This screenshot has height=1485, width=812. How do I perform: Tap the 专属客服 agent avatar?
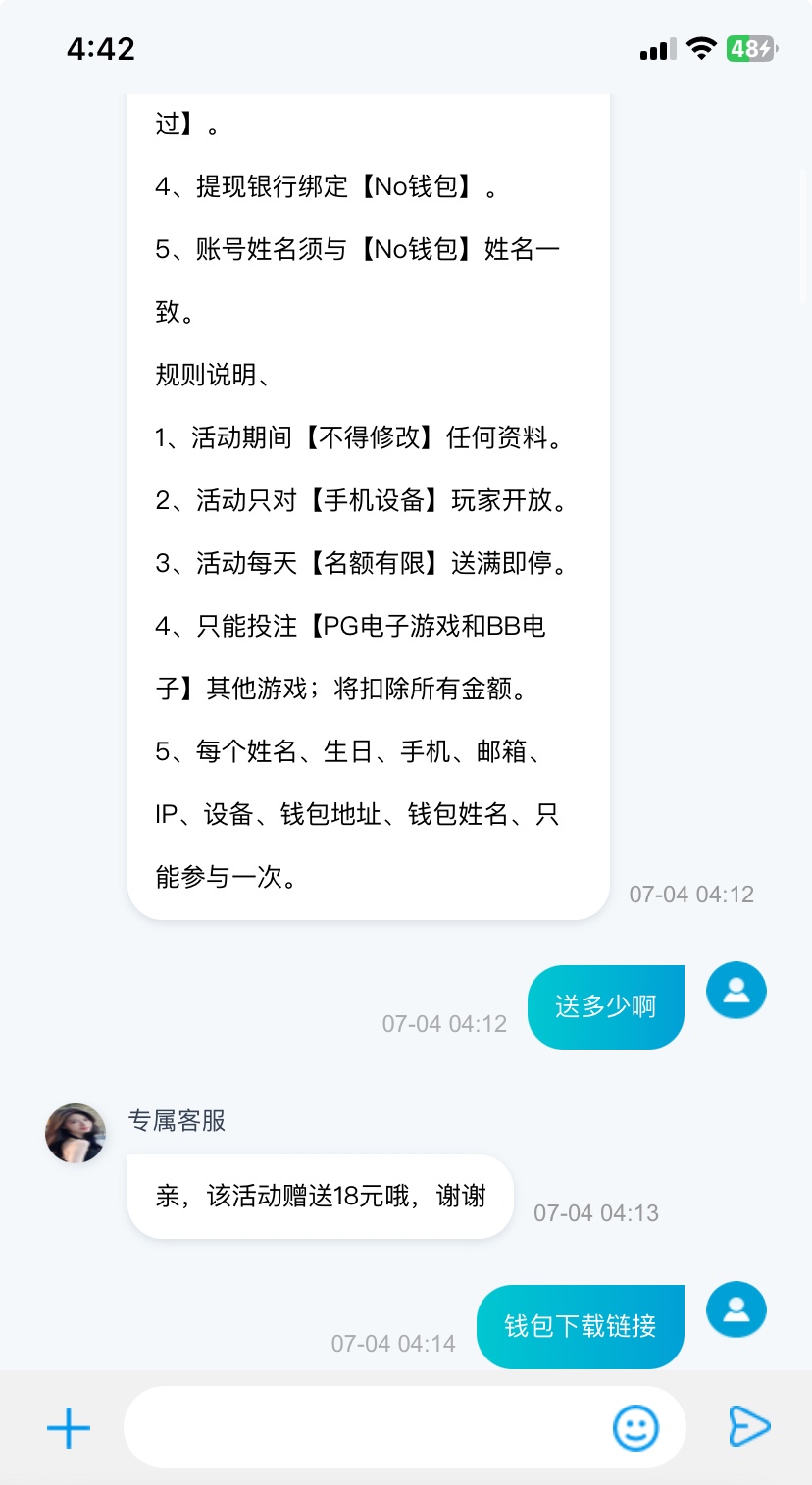pyautogui.click(x=76, y=1133)
